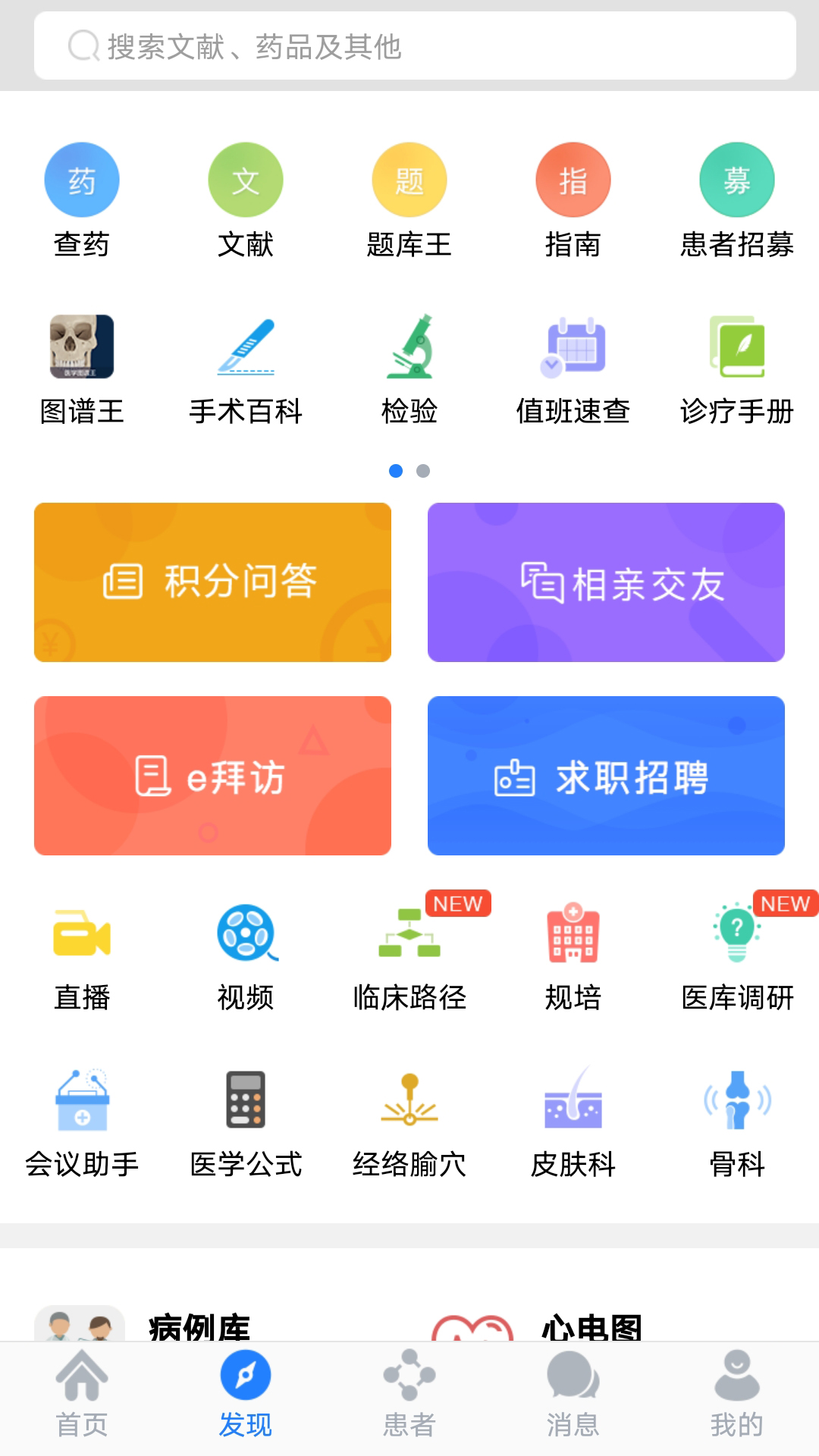This screenshot has height=1456, width=819.
Task: Open 患者招募 patient recruitment
Action: (737, 197)
